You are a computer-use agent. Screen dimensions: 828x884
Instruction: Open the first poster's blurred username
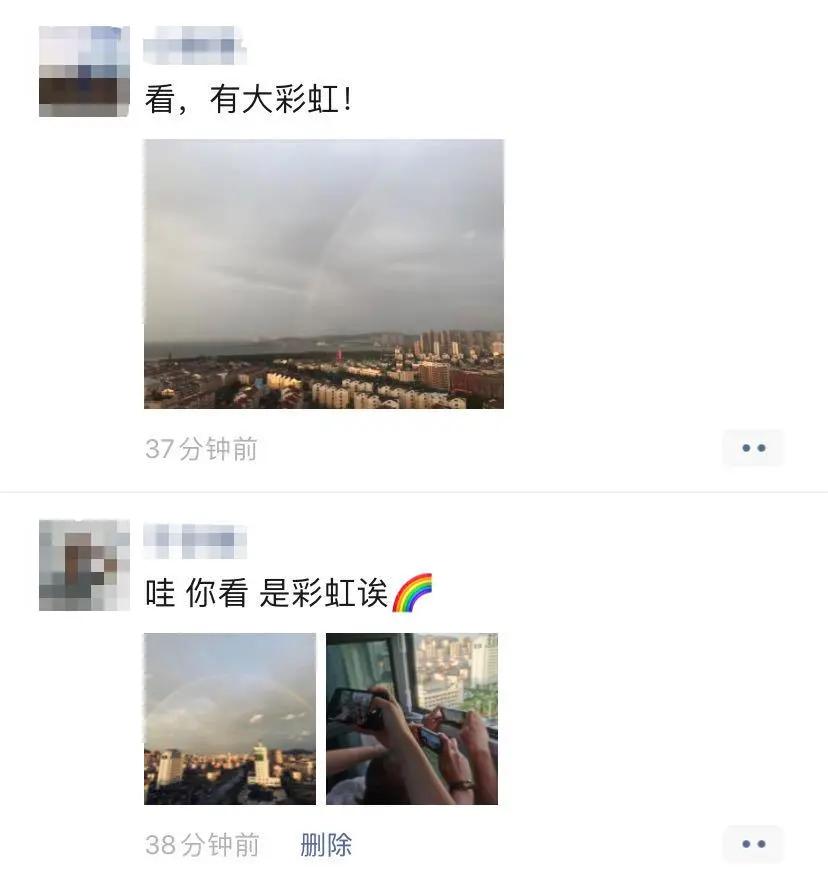point(196,44)
